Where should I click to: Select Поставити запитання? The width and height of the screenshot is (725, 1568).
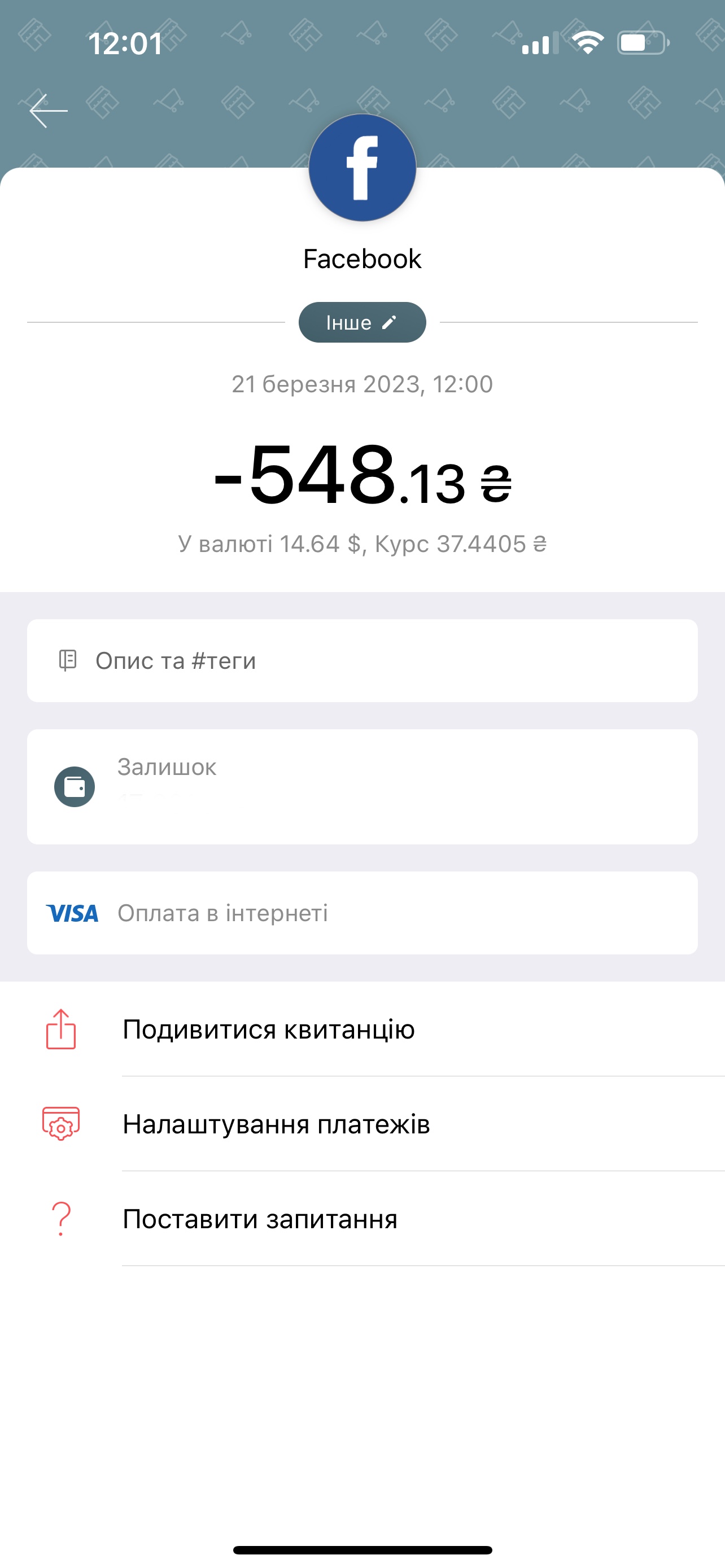click(260, 1219)
